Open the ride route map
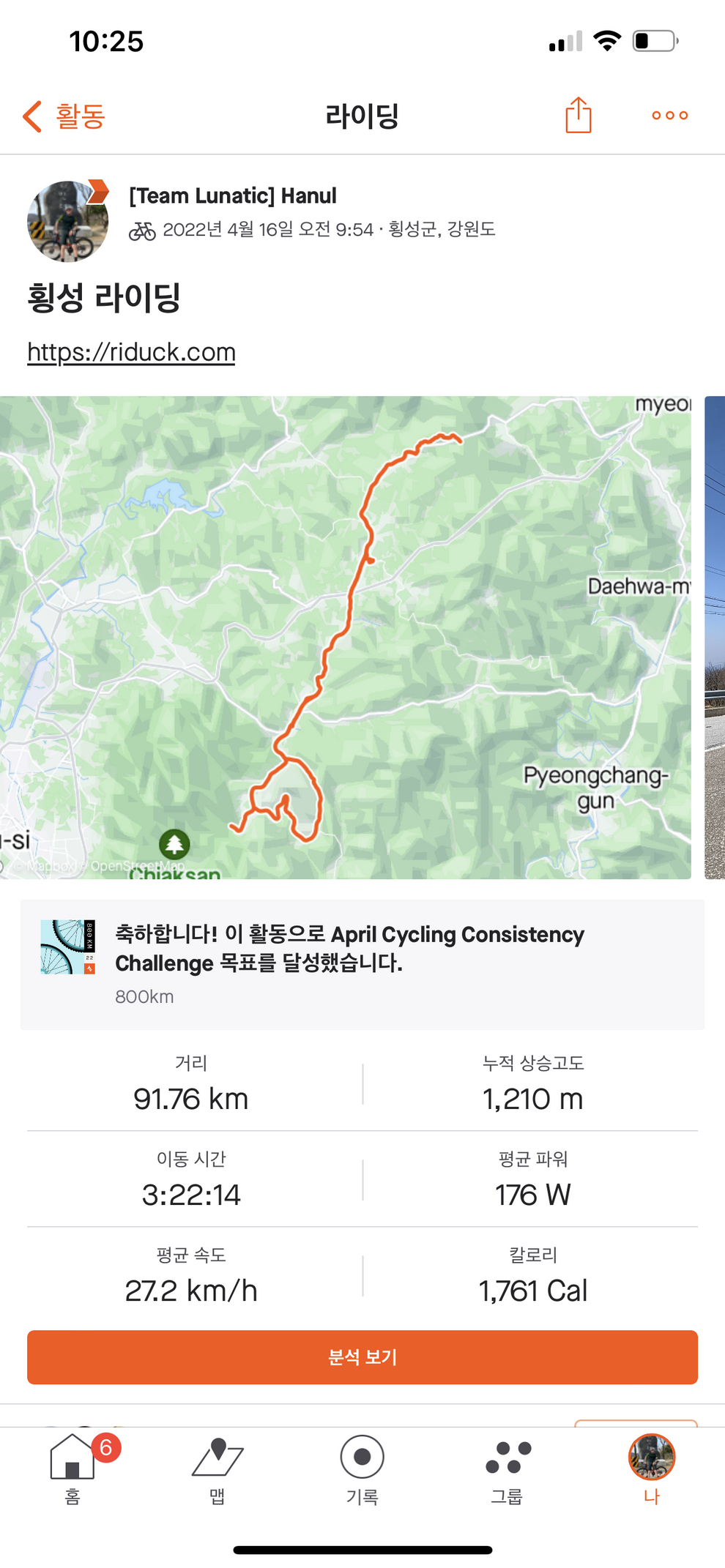This screenshot has height=1568, width=725. (x=344, y=637)
